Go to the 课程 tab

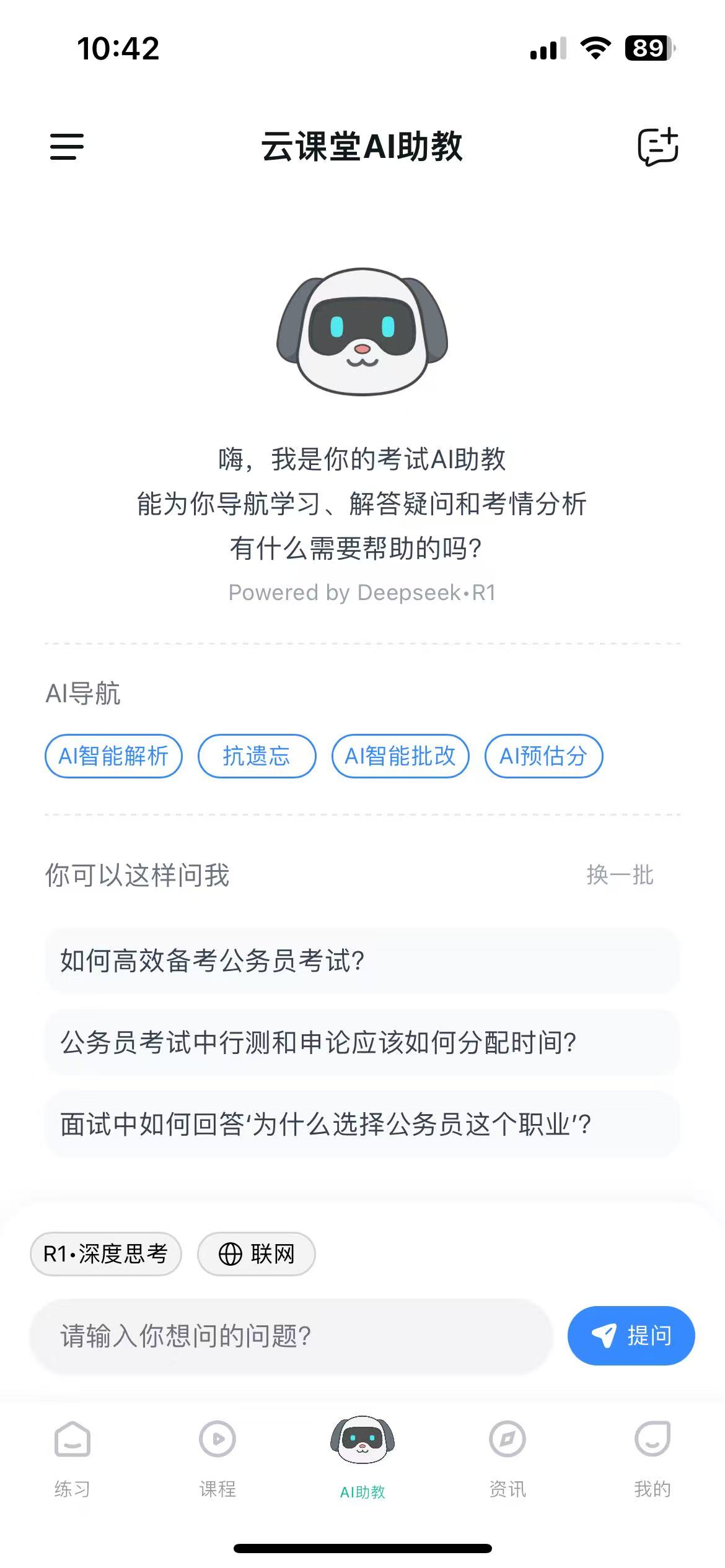217,1458
